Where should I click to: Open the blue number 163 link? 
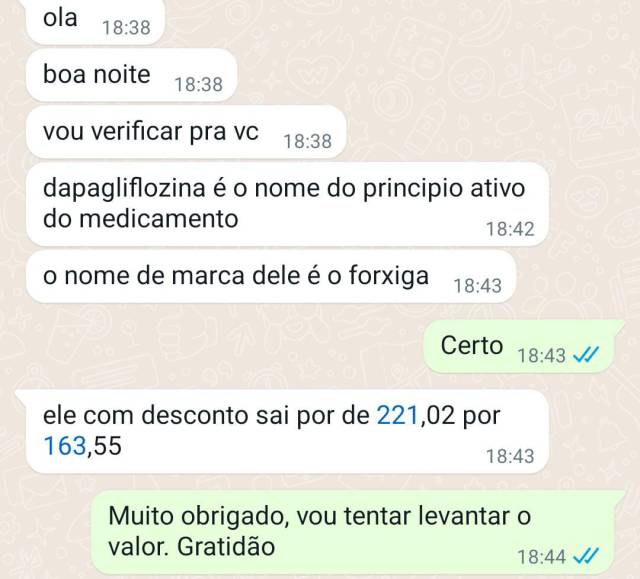65,446
